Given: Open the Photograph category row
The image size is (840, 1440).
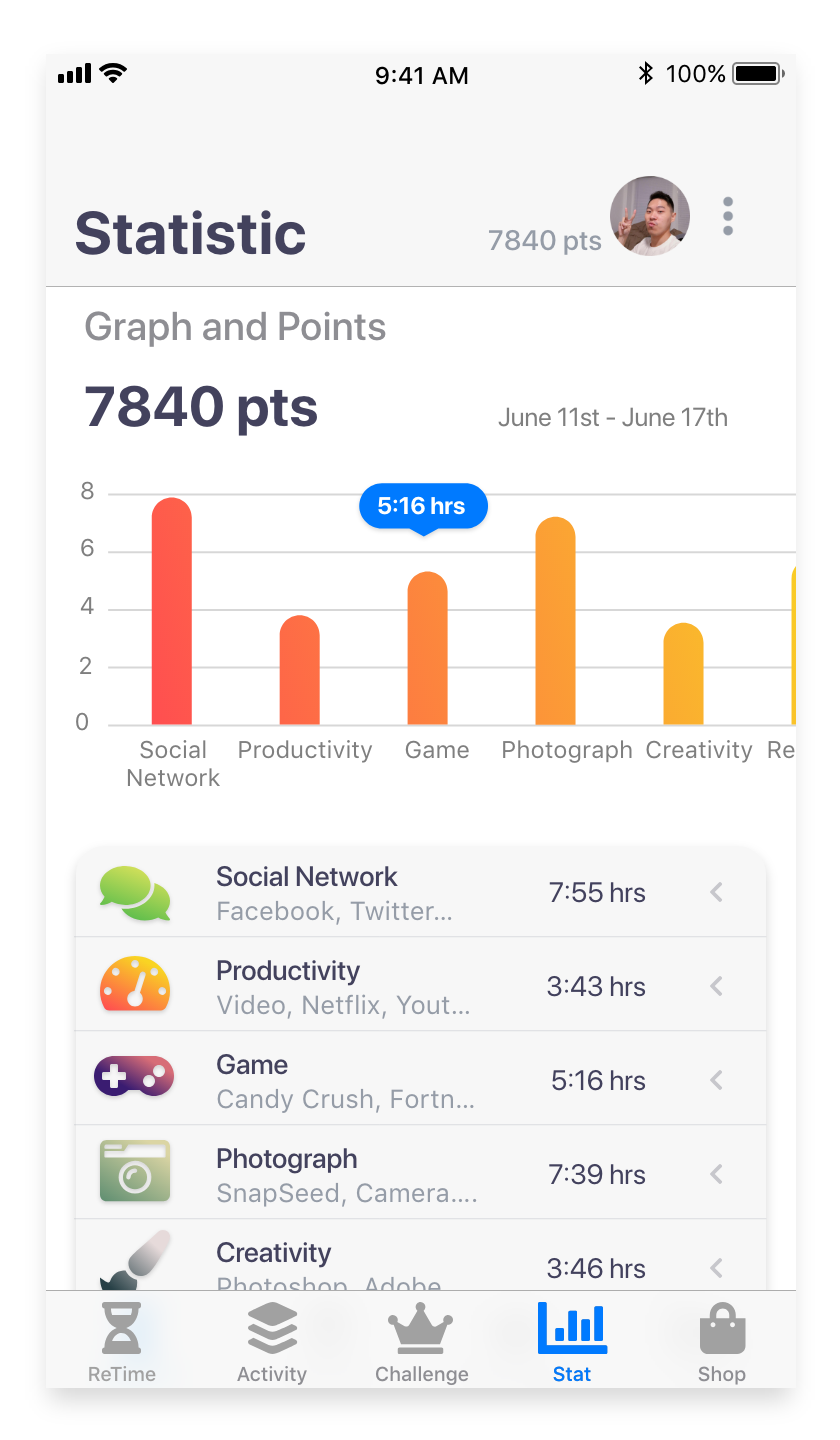Looking at the screenshot, I should point(421,1173).
